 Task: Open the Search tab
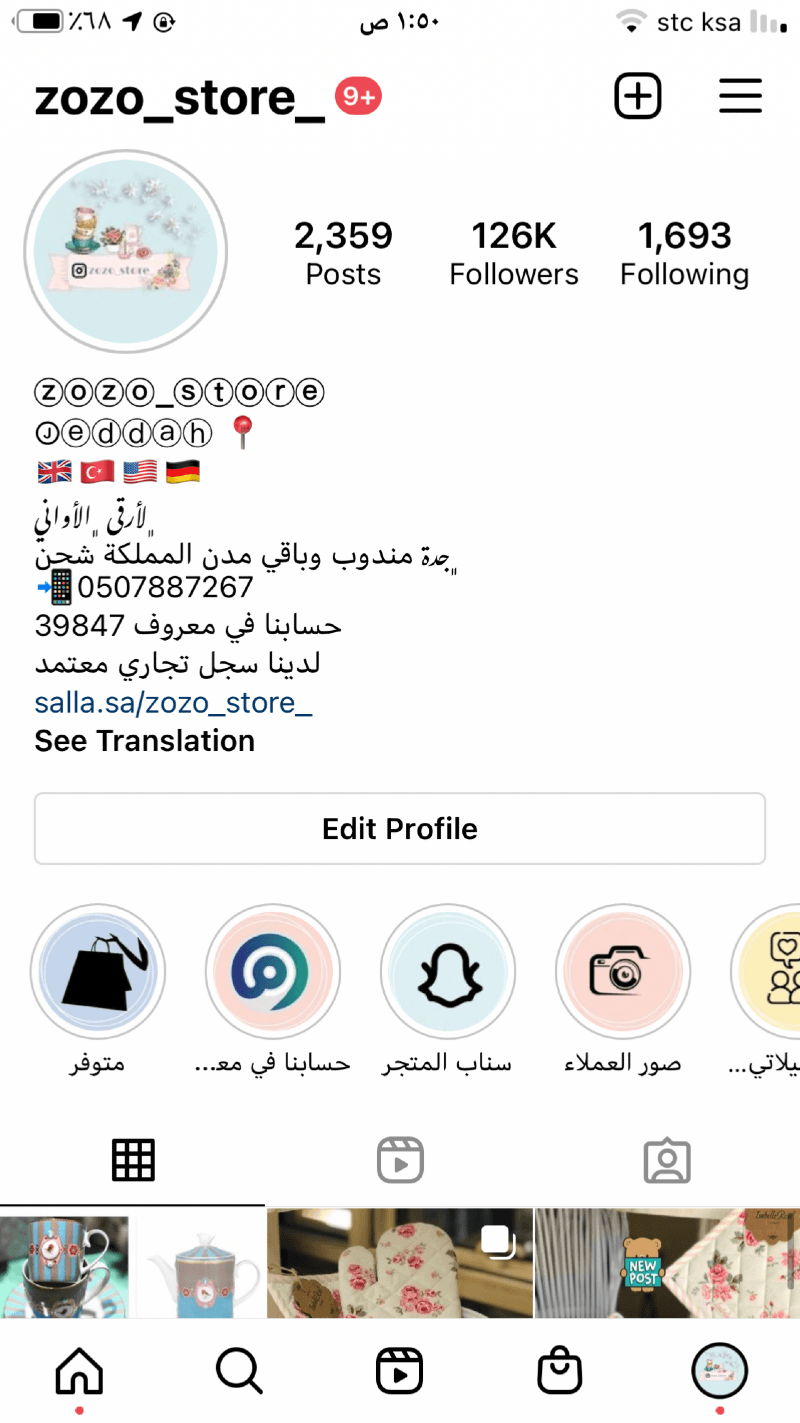point(239,1370)
